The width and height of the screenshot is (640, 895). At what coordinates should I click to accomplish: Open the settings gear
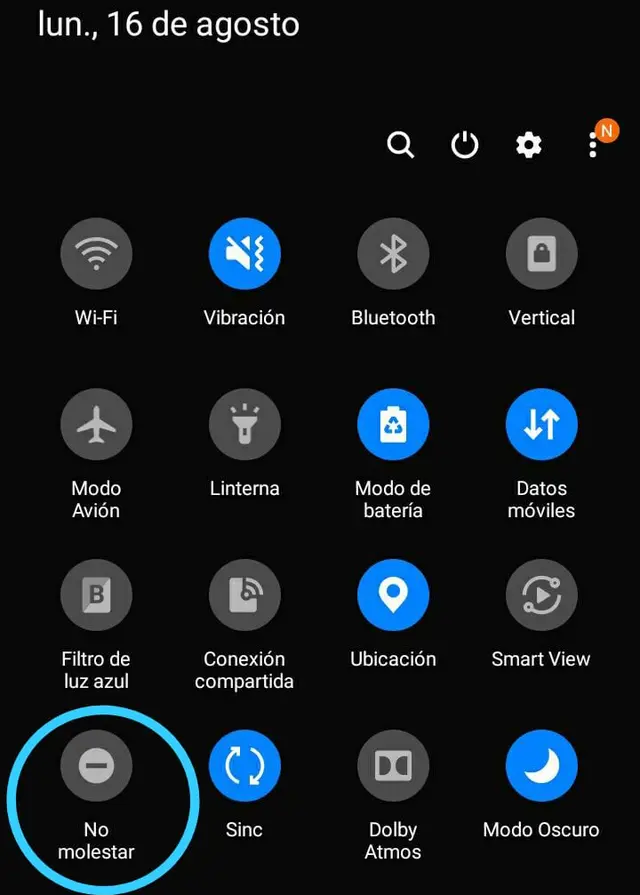coord(528,145)
